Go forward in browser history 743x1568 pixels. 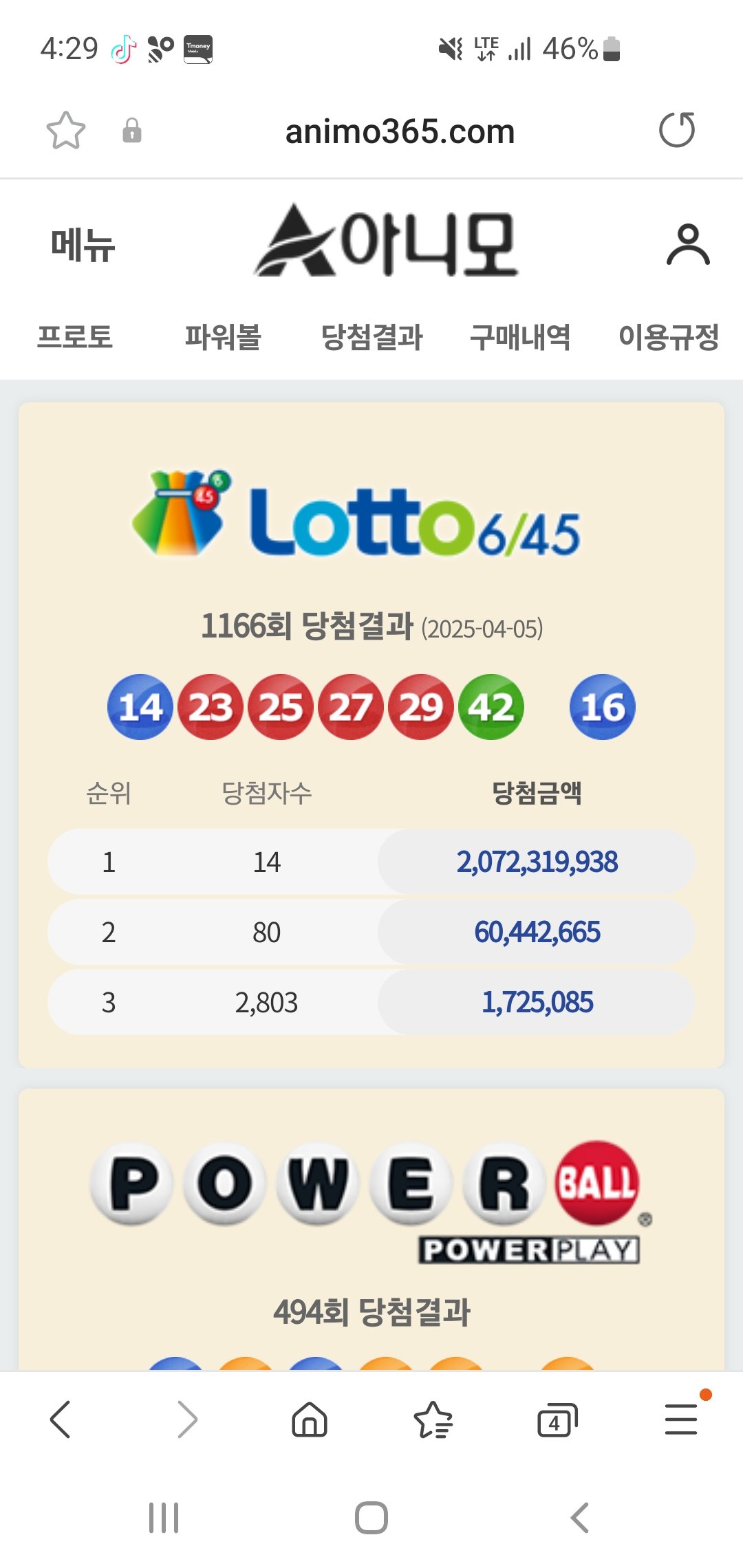pyautogui.click(x=186, y=1419)
